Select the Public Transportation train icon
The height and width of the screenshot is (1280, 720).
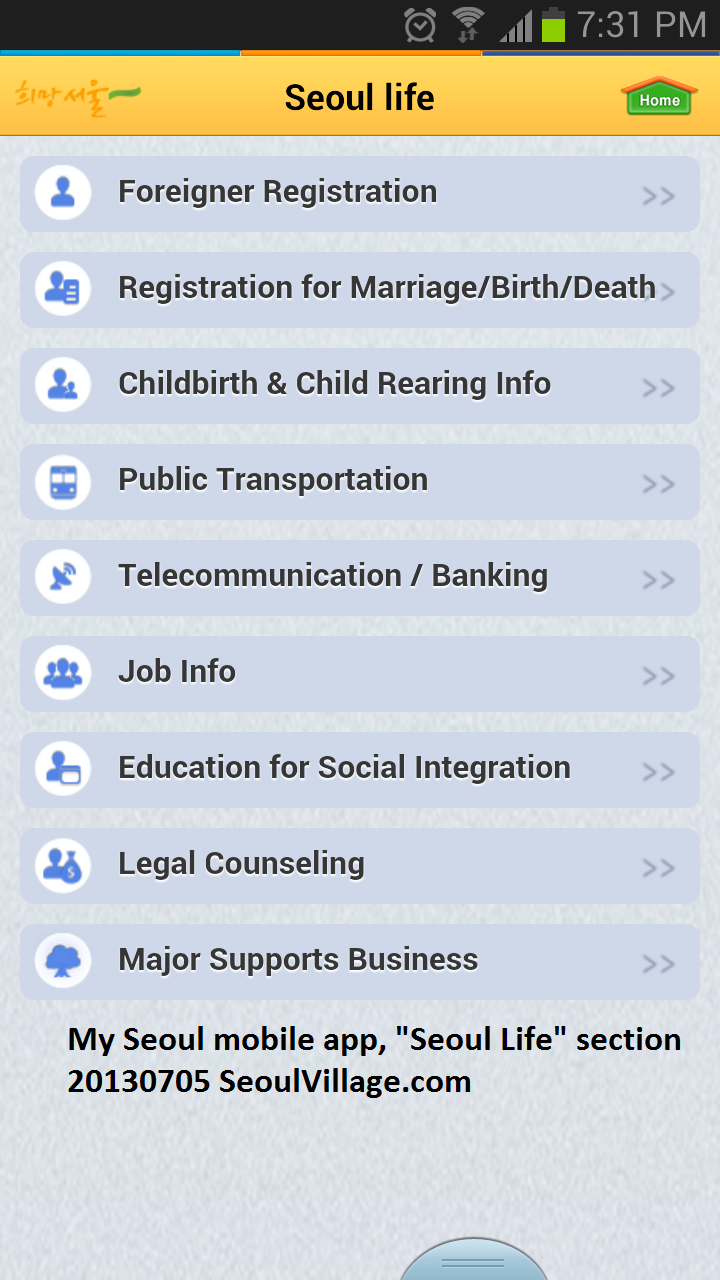pyautogui.click(x=61, y=481)
